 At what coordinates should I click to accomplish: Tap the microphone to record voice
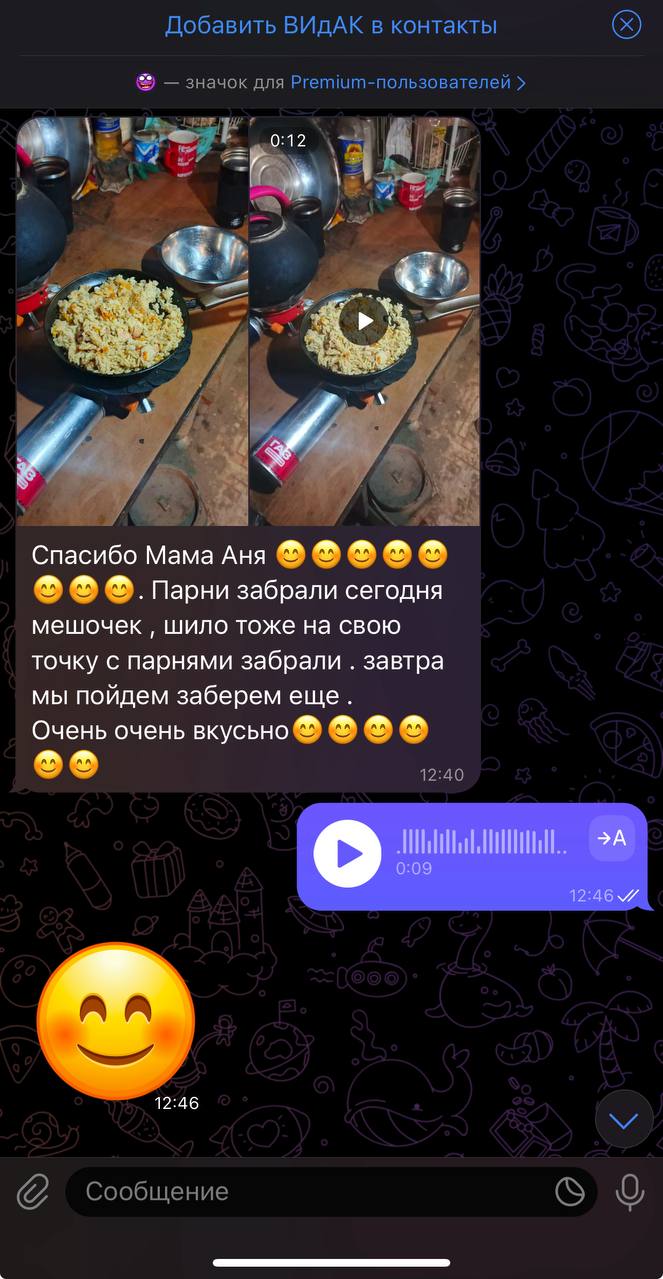tap(630, 1191)
